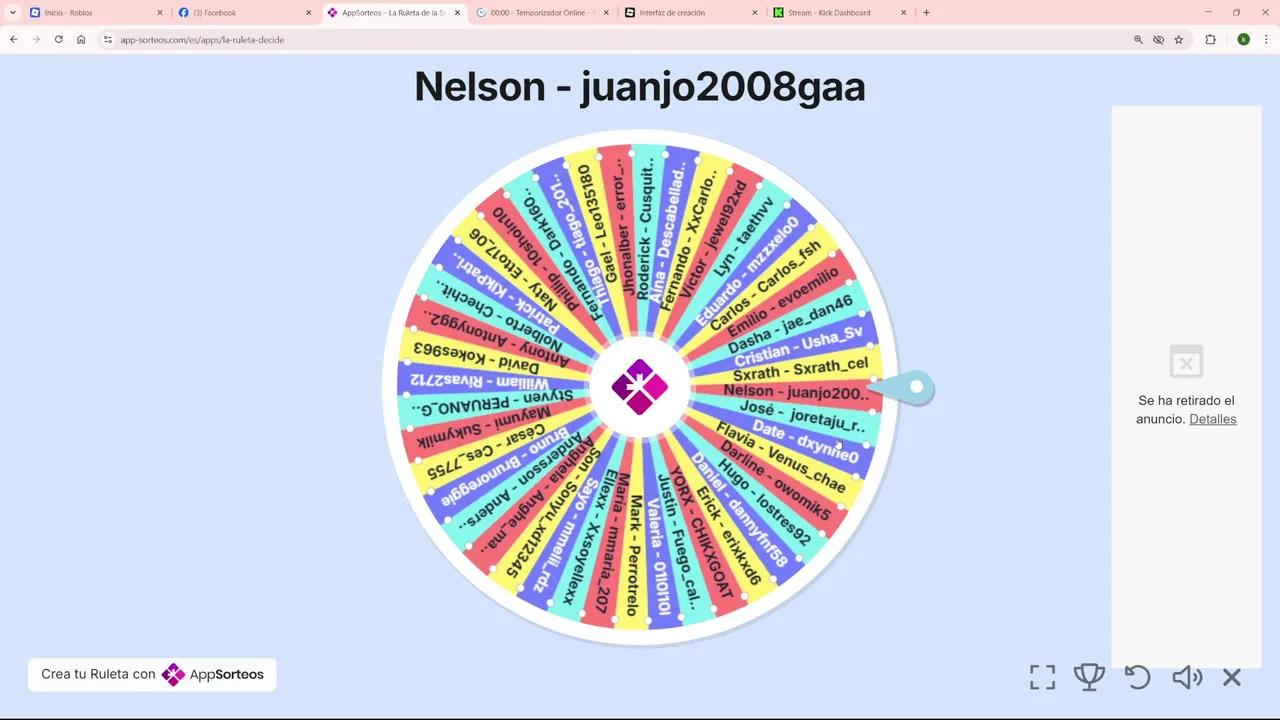Open the Detalles ad link
The height and width of the screenshot is (720, 1280).
pos(1212,419)
